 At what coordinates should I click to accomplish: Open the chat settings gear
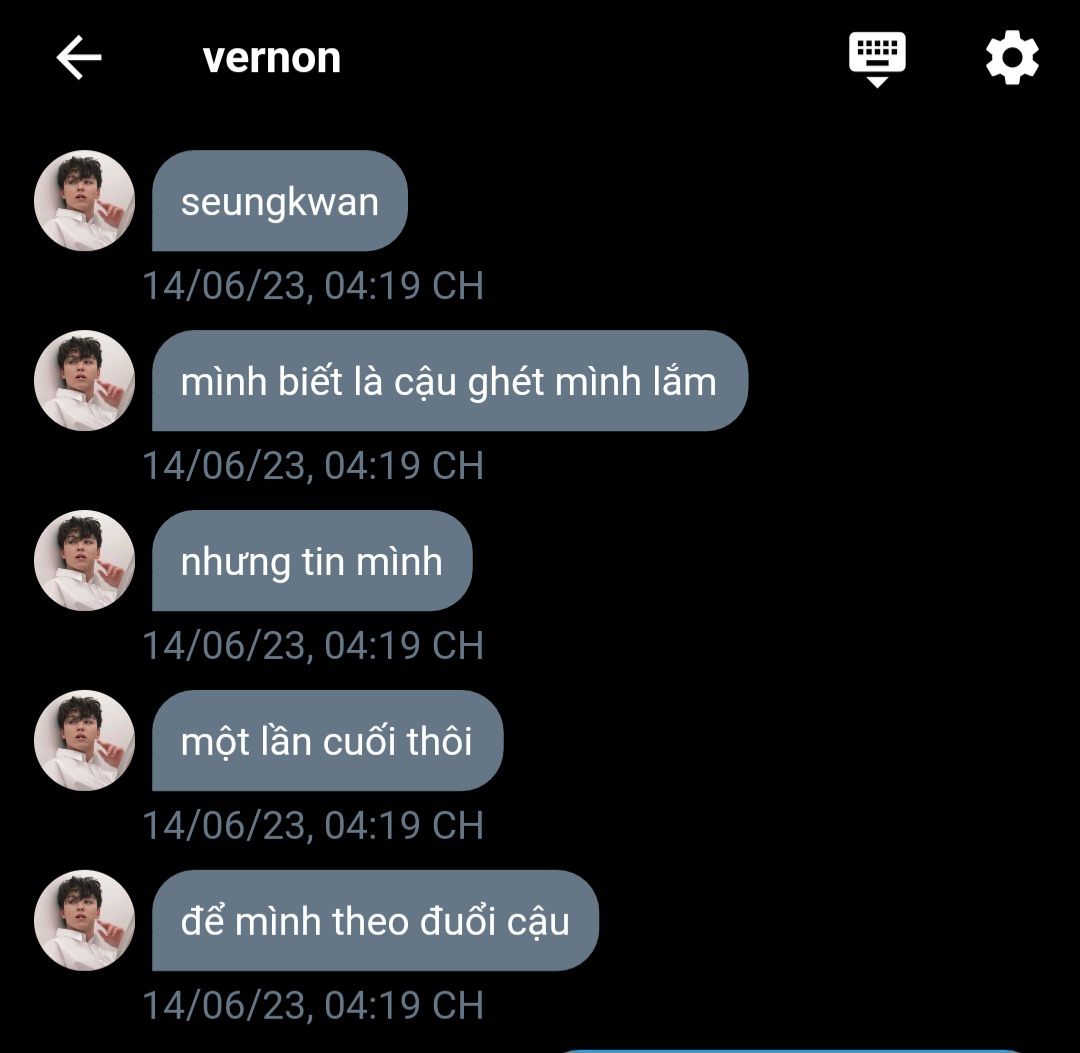tap(1012, 58)
